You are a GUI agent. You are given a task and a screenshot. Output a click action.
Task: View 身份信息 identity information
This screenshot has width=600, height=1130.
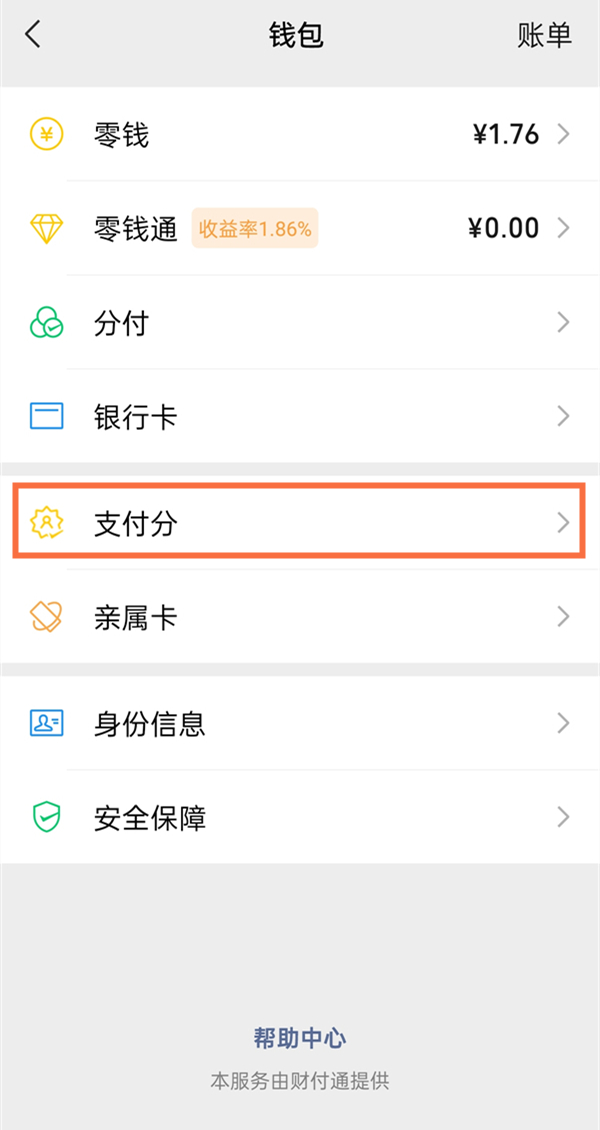coord(300,723)
